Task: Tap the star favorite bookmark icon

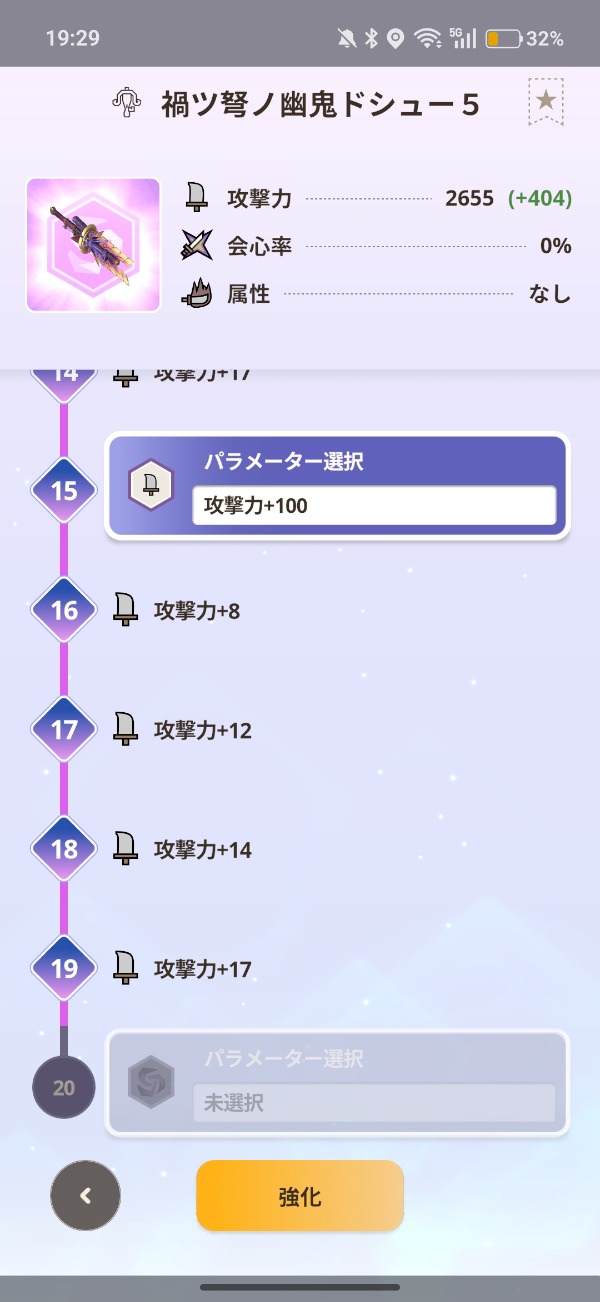Action: tap(545, 101)
